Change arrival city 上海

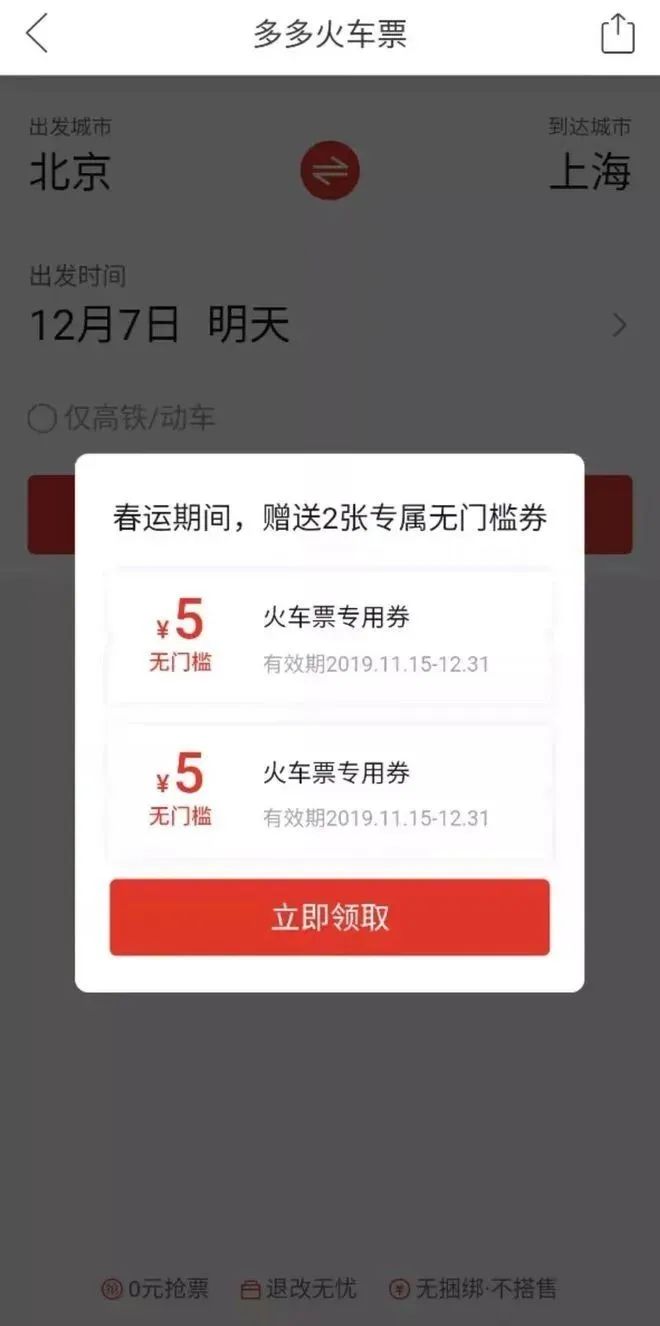(590, 172)
